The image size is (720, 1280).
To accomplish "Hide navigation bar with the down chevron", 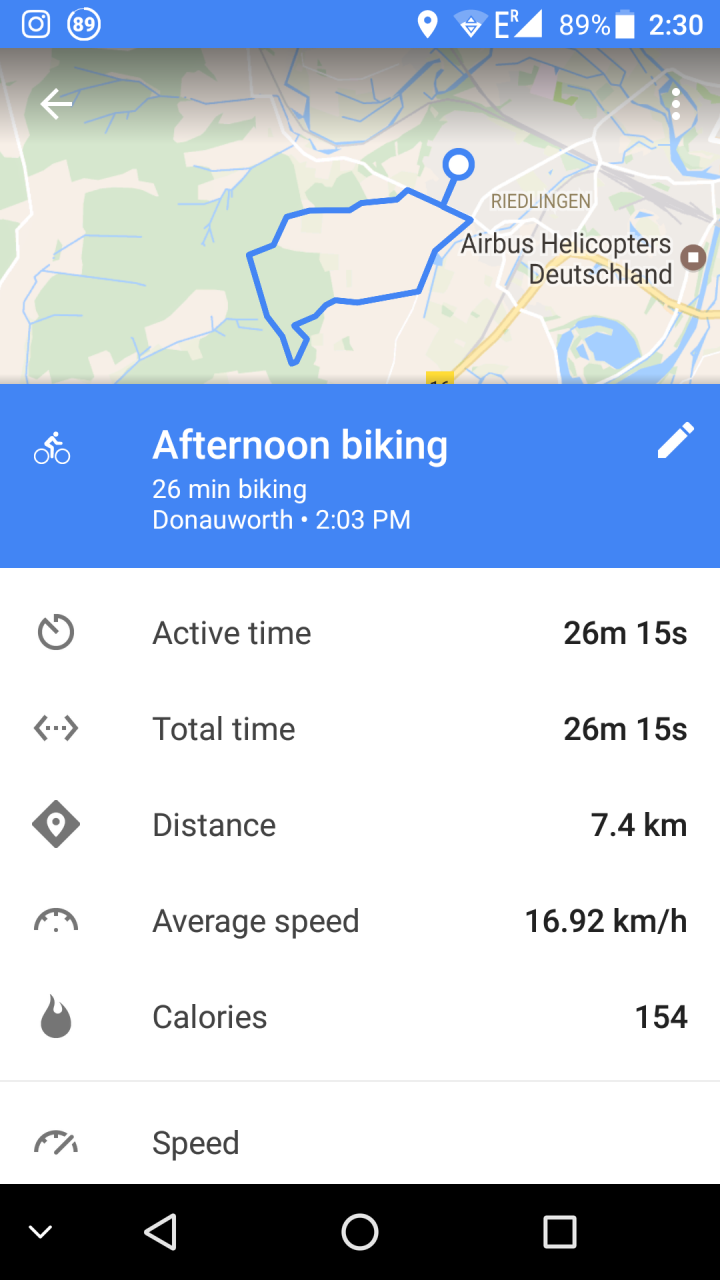I will (41, 1232).
